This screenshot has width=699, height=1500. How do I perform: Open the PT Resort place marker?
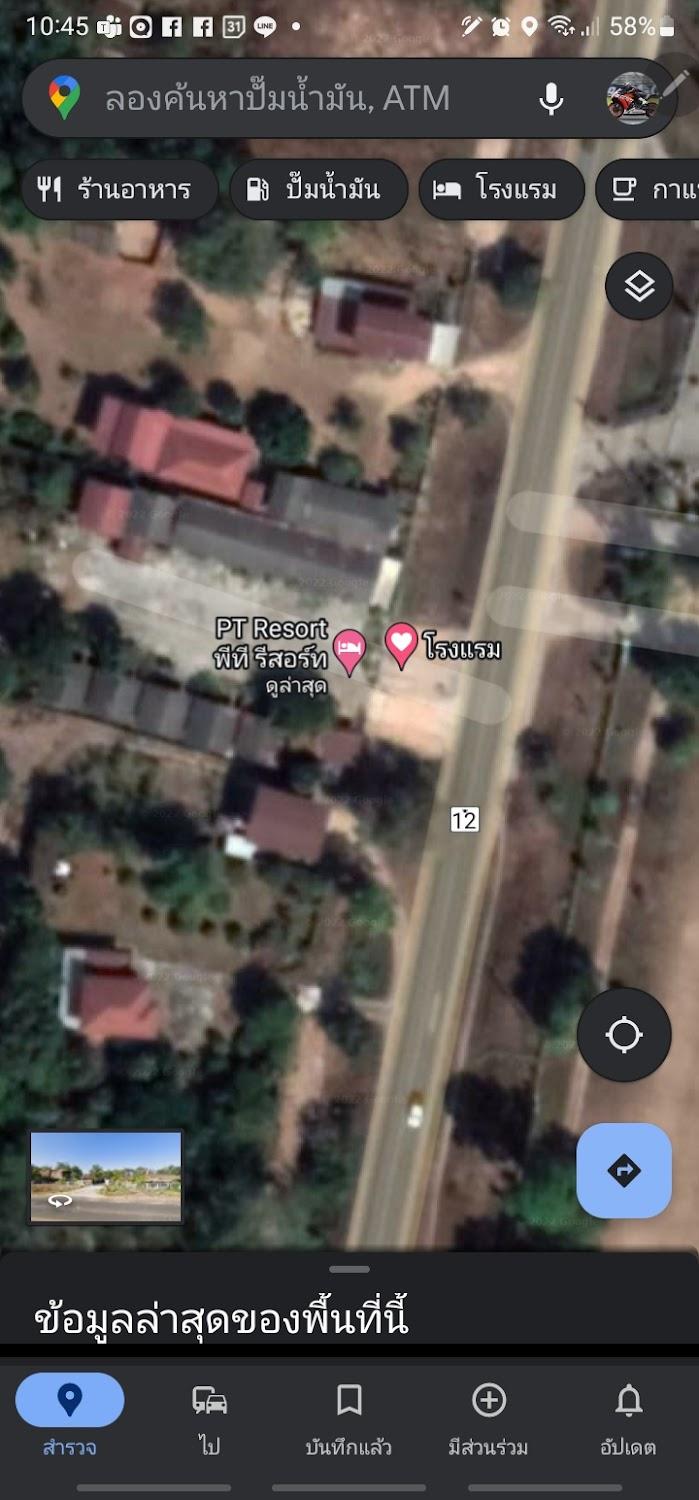tap(349, 650)
